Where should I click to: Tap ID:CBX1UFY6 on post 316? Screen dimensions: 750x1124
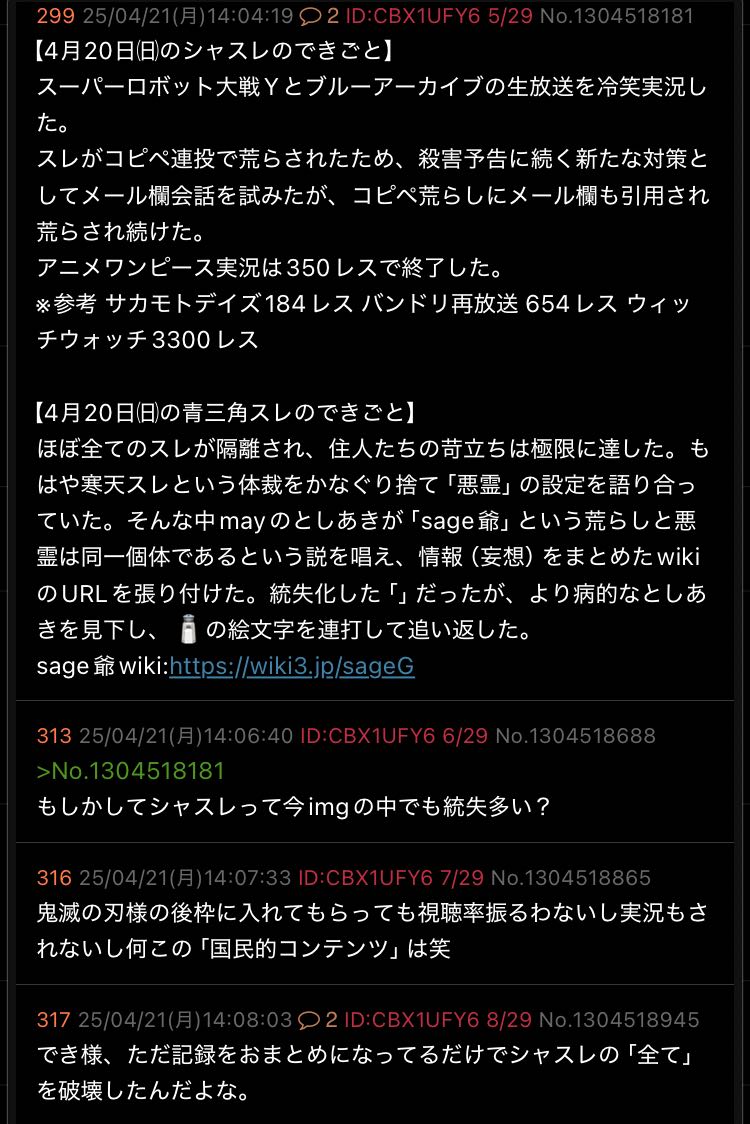pos(364,878)
